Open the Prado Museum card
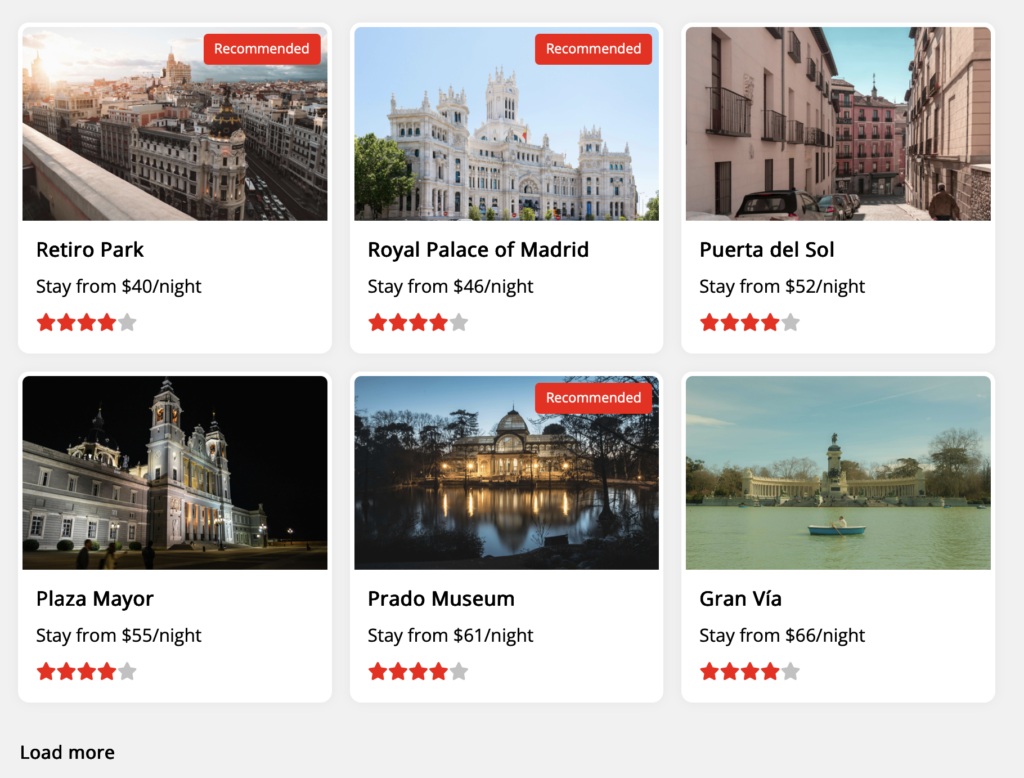 point(506,537)
